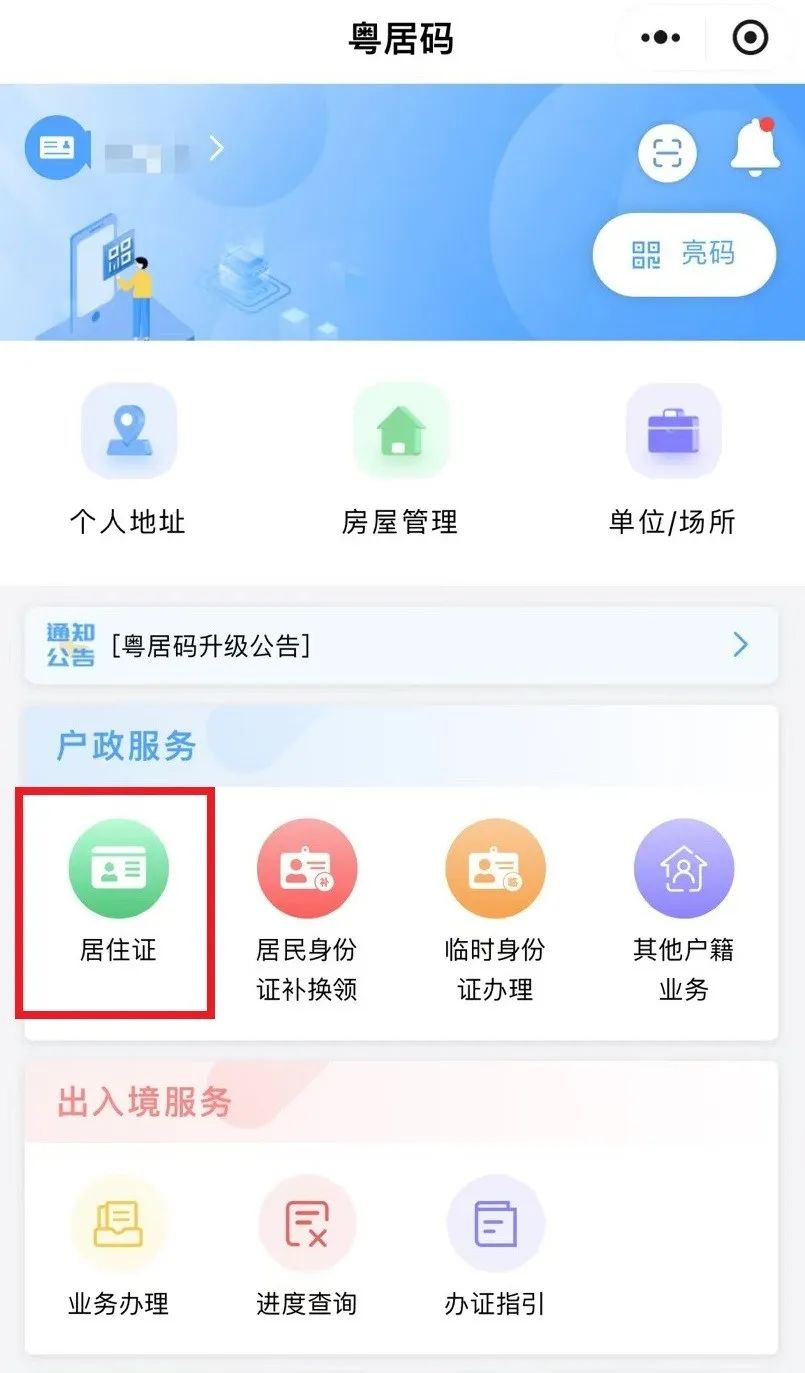
Task: Open the 临时身份证办理 icon
Action: click(x=495, y=868)
